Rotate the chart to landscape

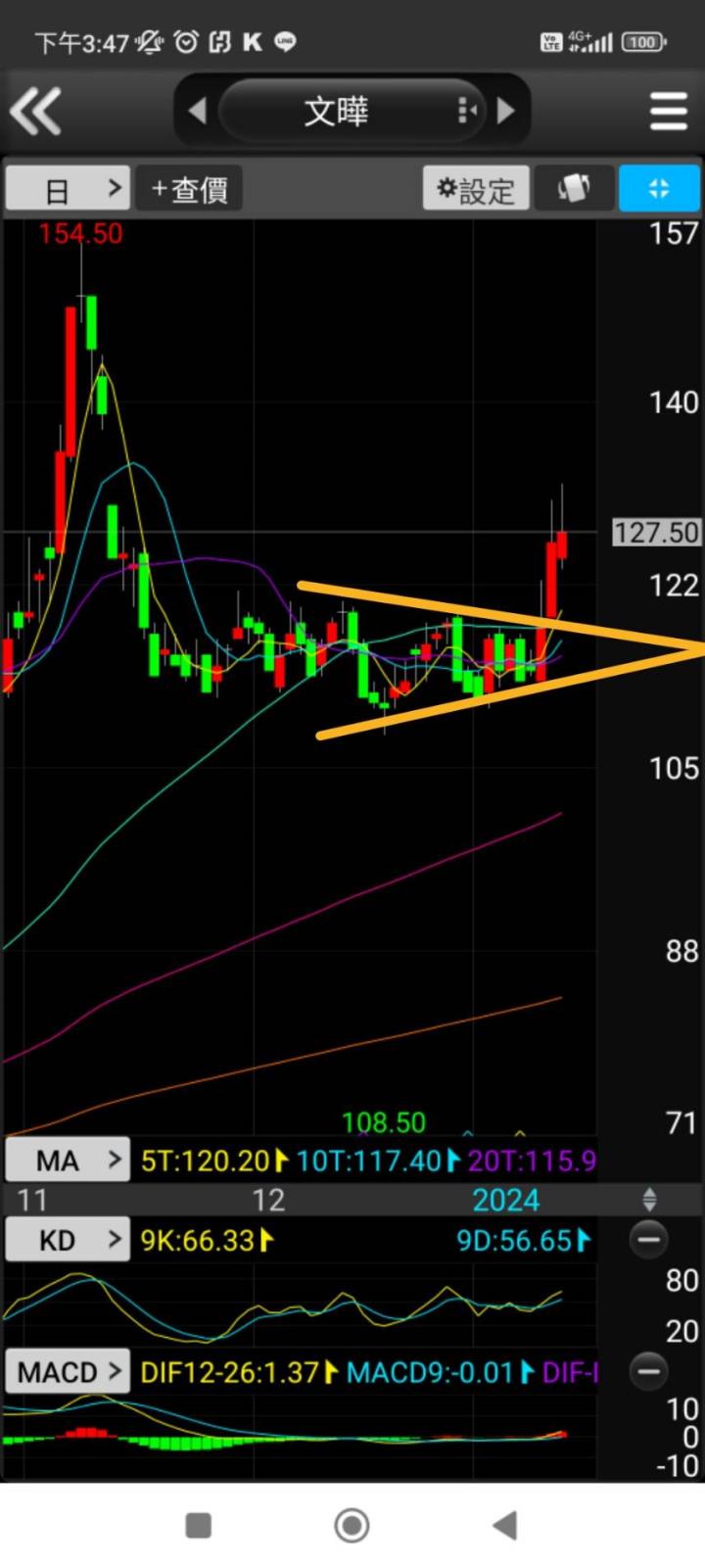point(574,188)
